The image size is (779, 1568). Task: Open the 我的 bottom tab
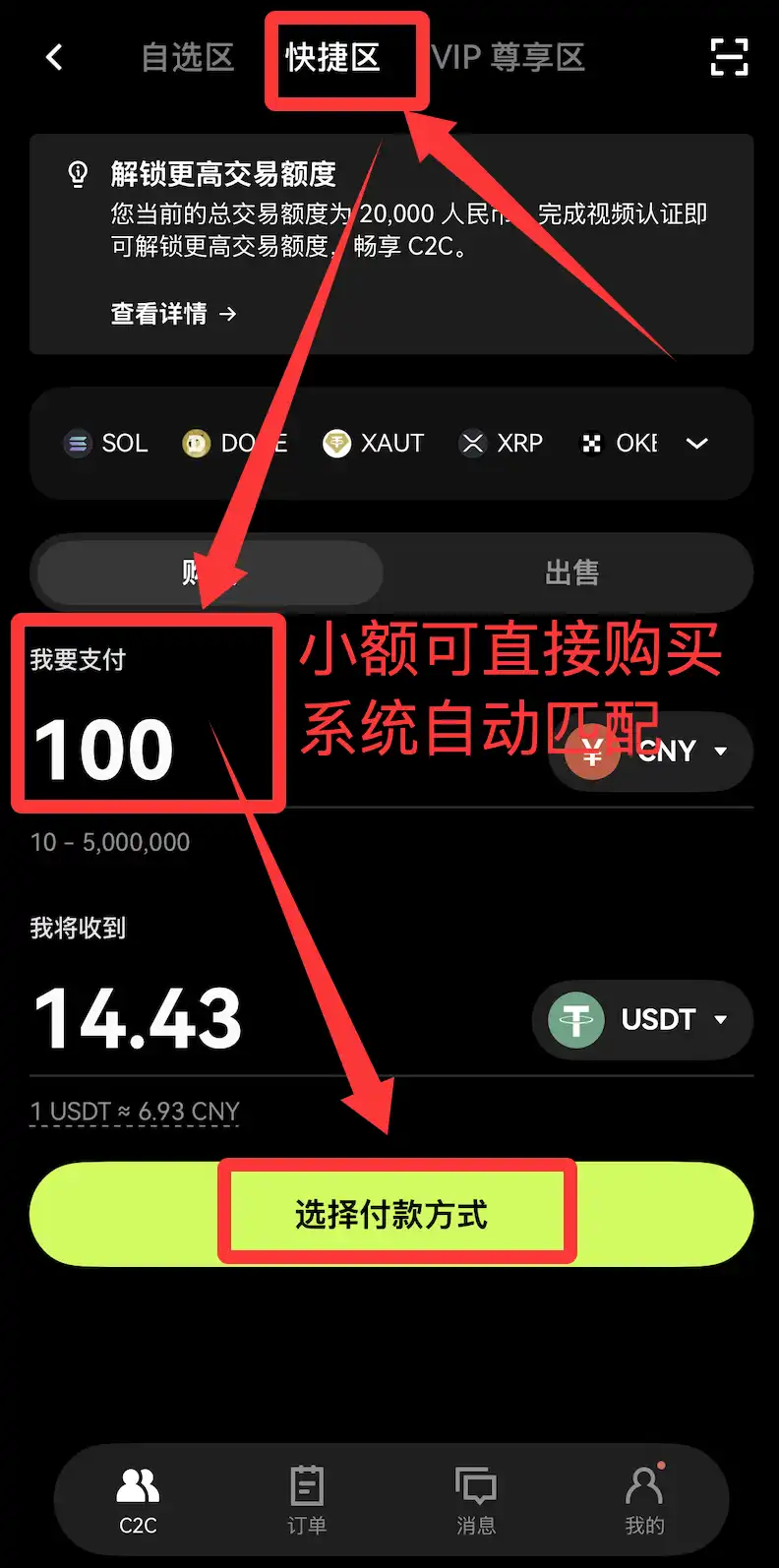click(645, 1502)
